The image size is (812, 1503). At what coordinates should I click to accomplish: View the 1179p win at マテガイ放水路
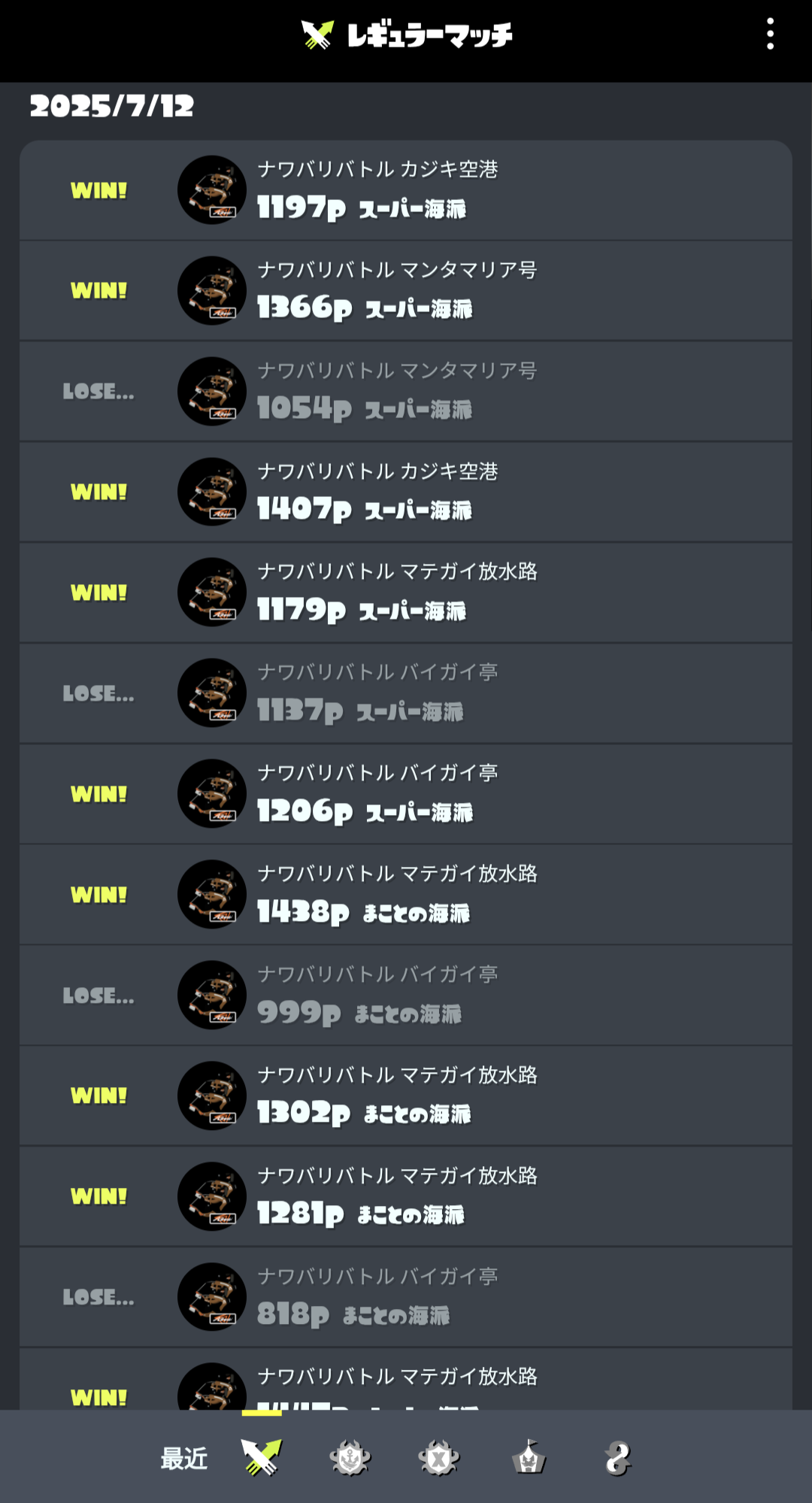pyautogui.click(x=406, y=593)
